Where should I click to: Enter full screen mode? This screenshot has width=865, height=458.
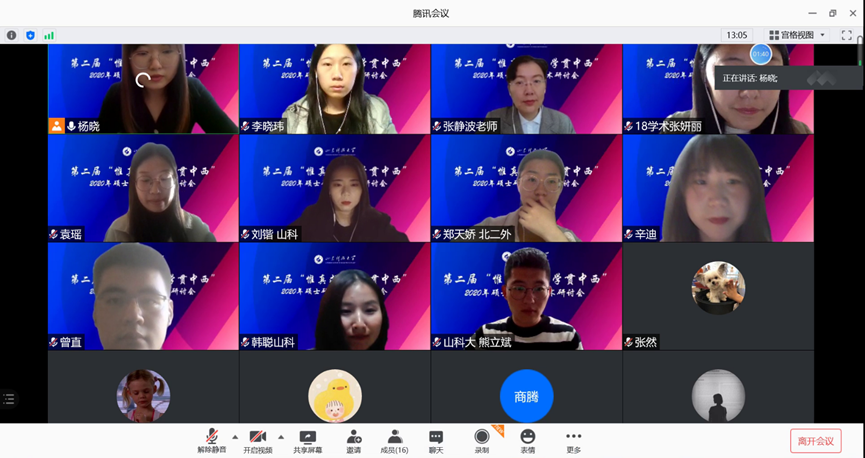pyautogui.click(x=847, y=35)
